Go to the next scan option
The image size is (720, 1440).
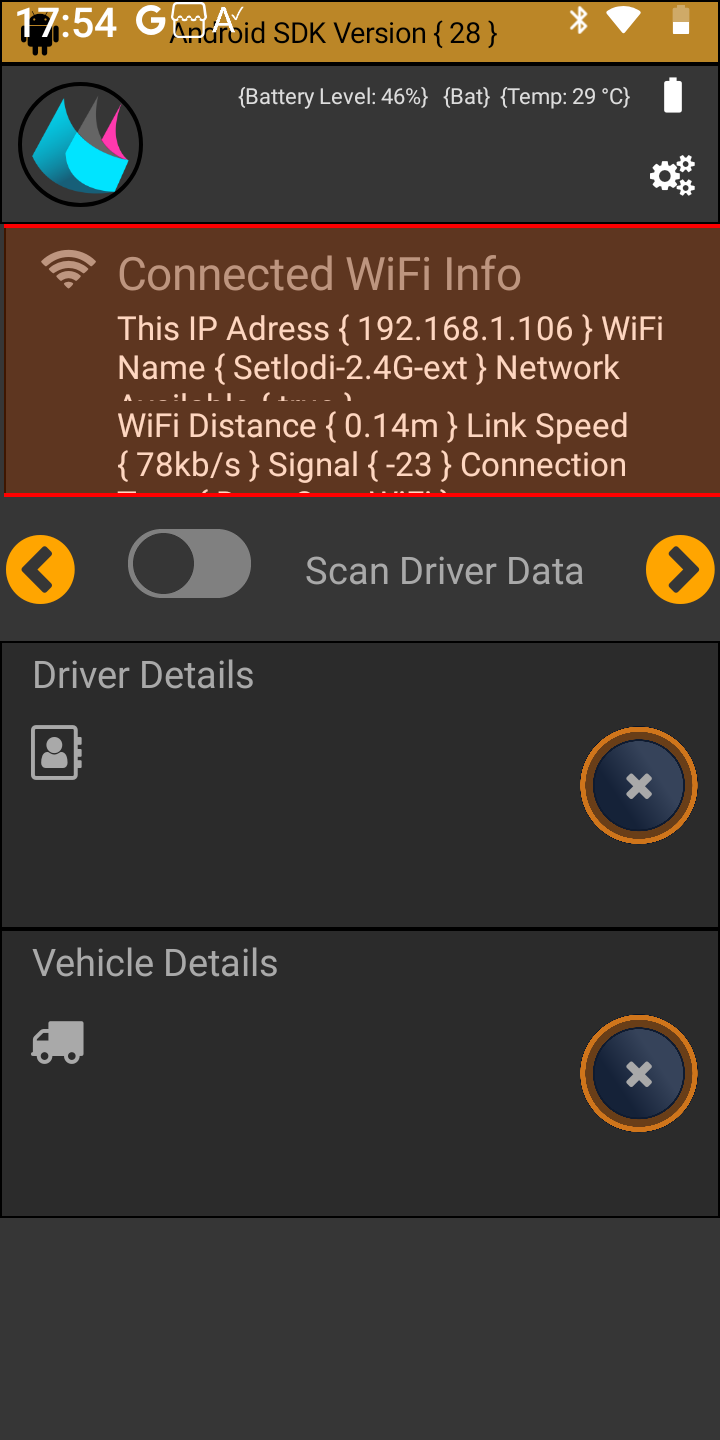point(680,570)
